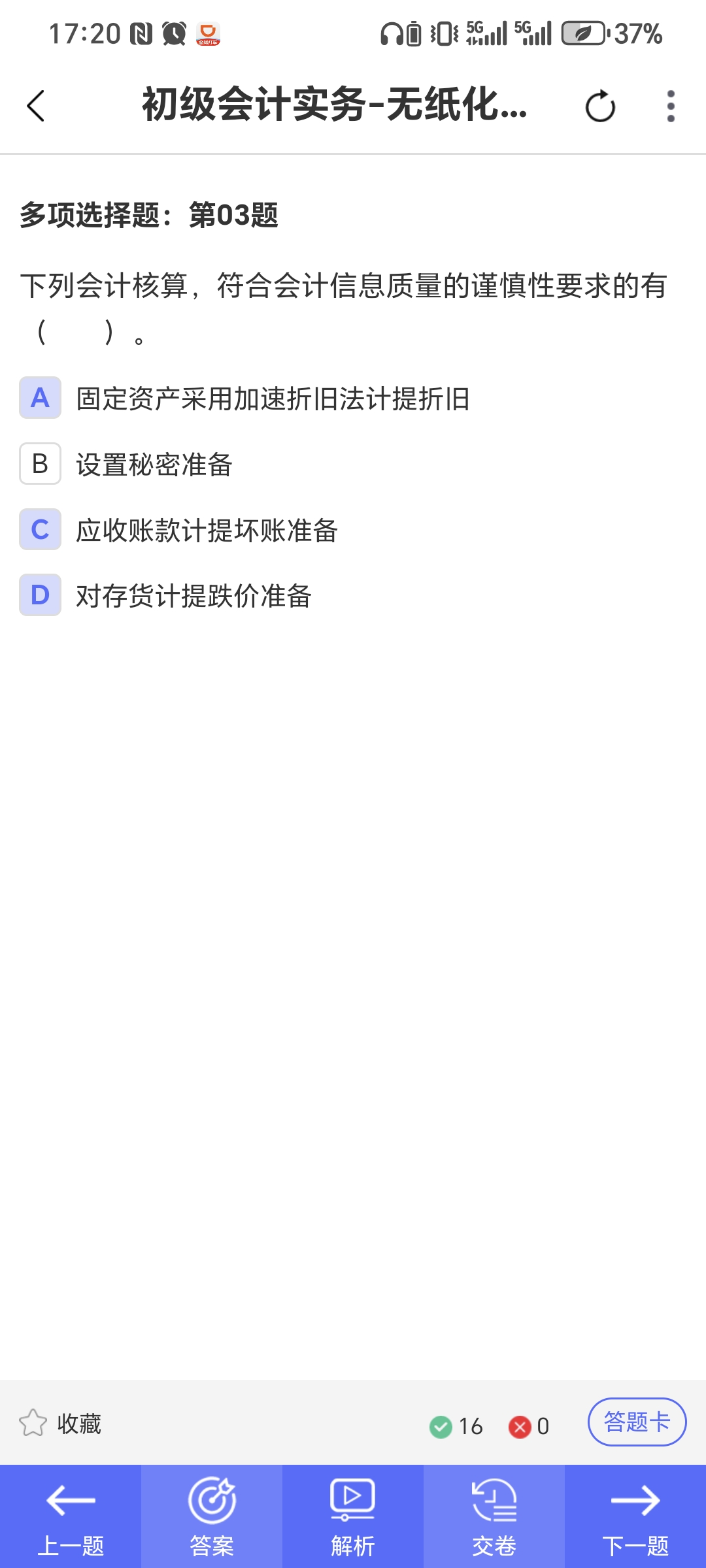Refresh the page with the reload icon
The width and height of the screenshot is (706, 1568).
(x=600, y=106)
